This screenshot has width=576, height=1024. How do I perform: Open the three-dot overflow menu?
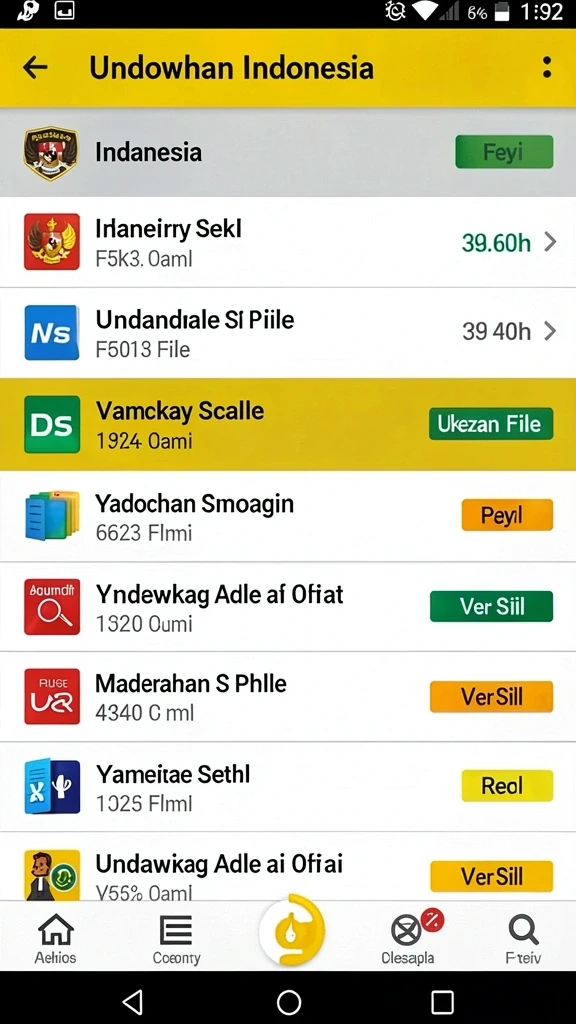(547, 67)
